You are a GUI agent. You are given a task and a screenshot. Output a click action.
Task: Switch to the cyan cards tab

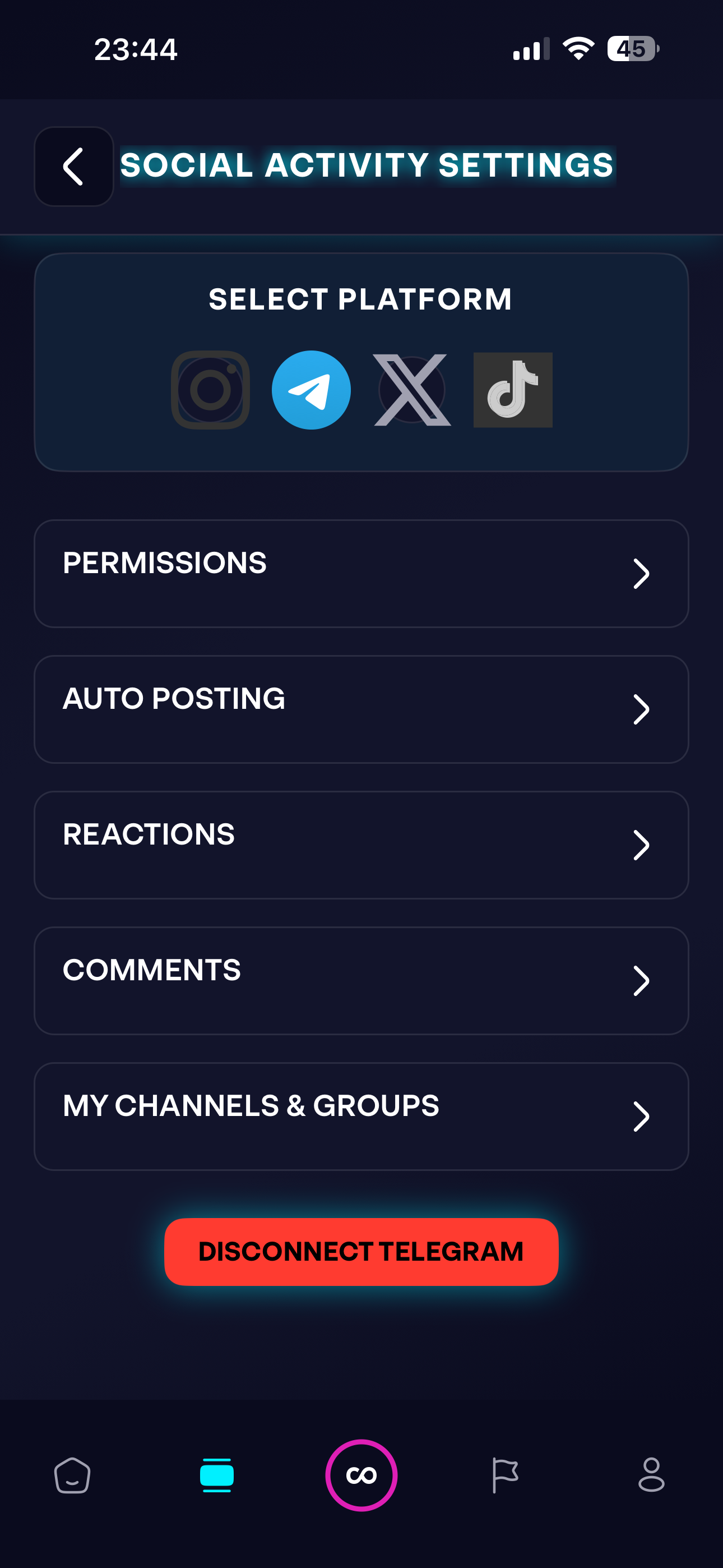pyautogui.click(x=217, y=1475)
